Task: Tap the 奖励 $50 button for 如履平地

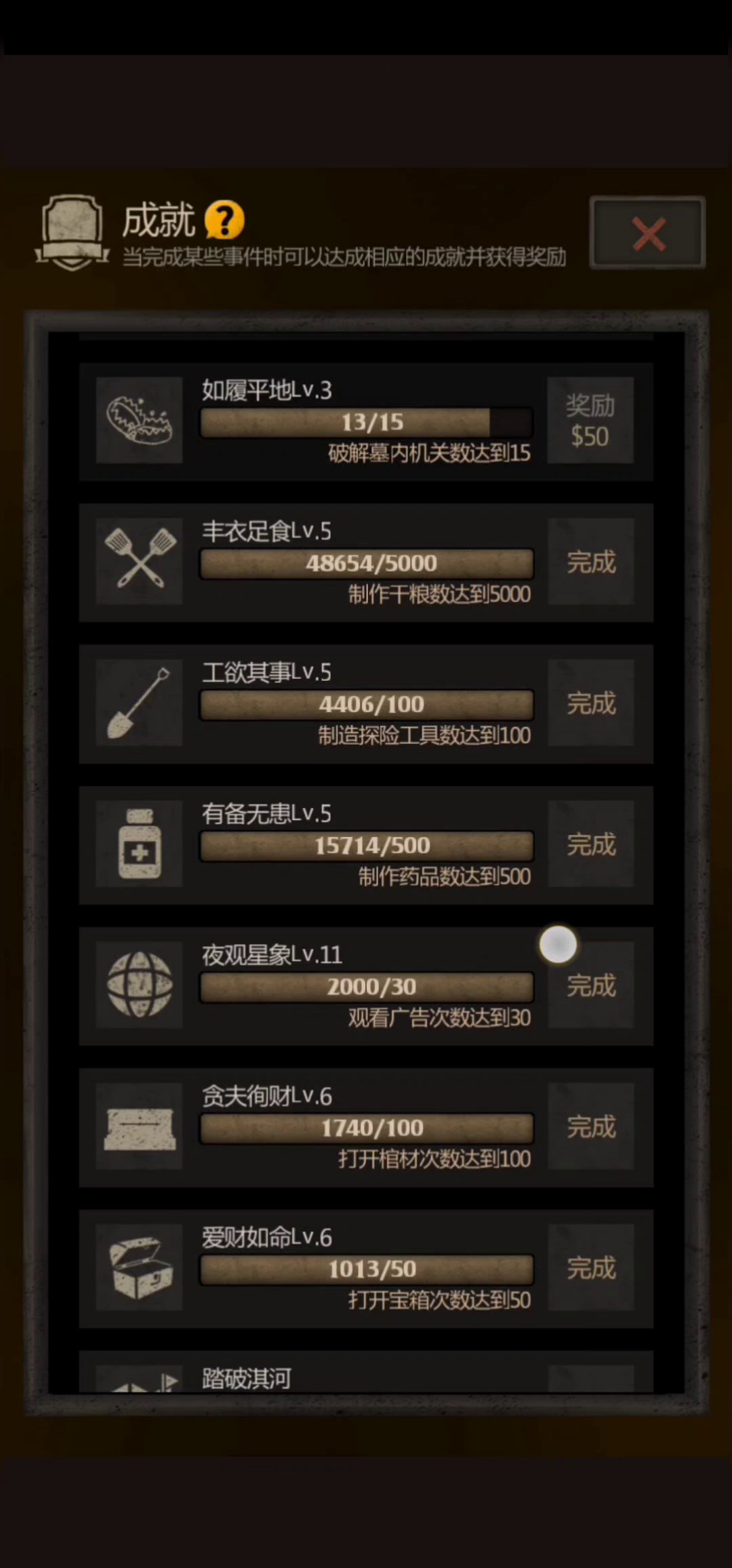Action: (590, 420)
